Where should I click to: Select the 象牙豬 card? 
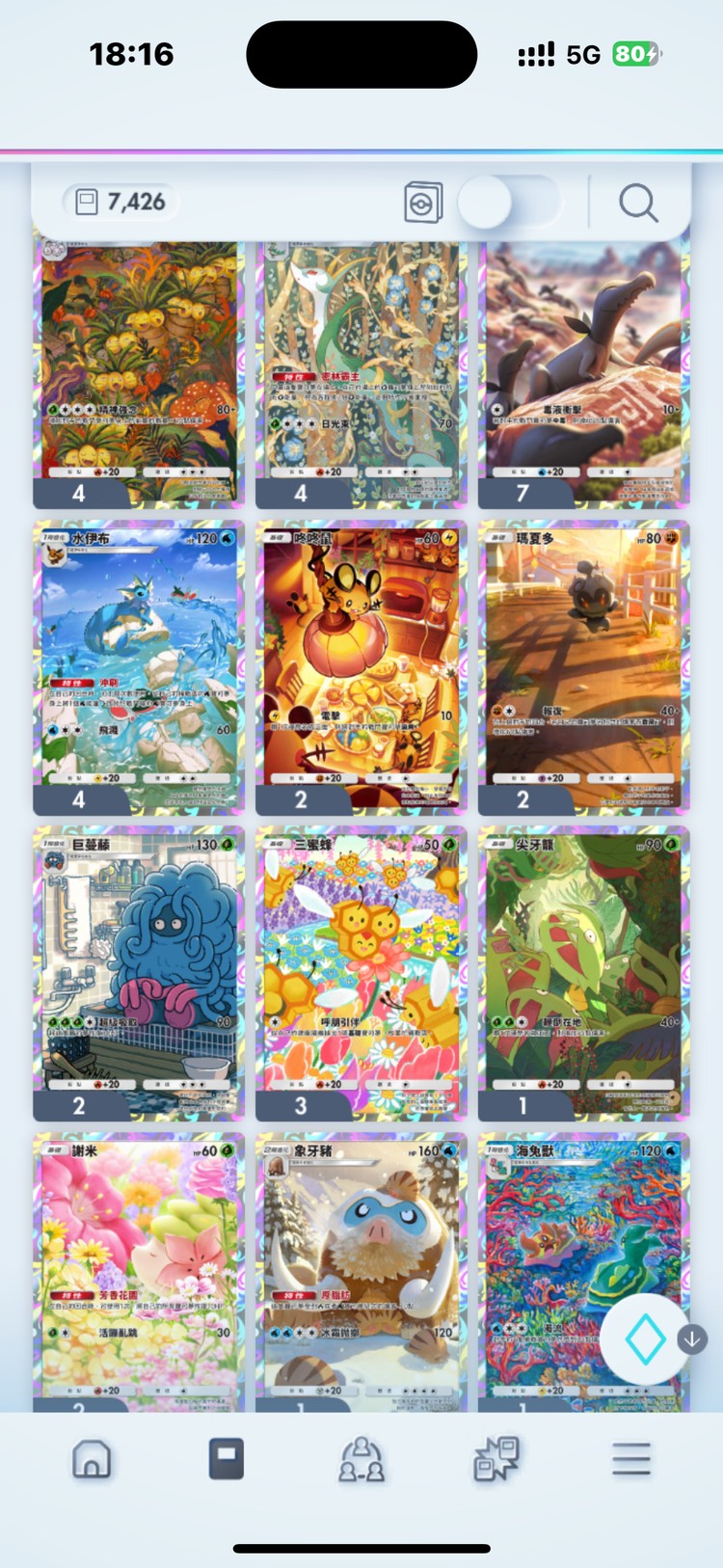tap(361, 1273)
